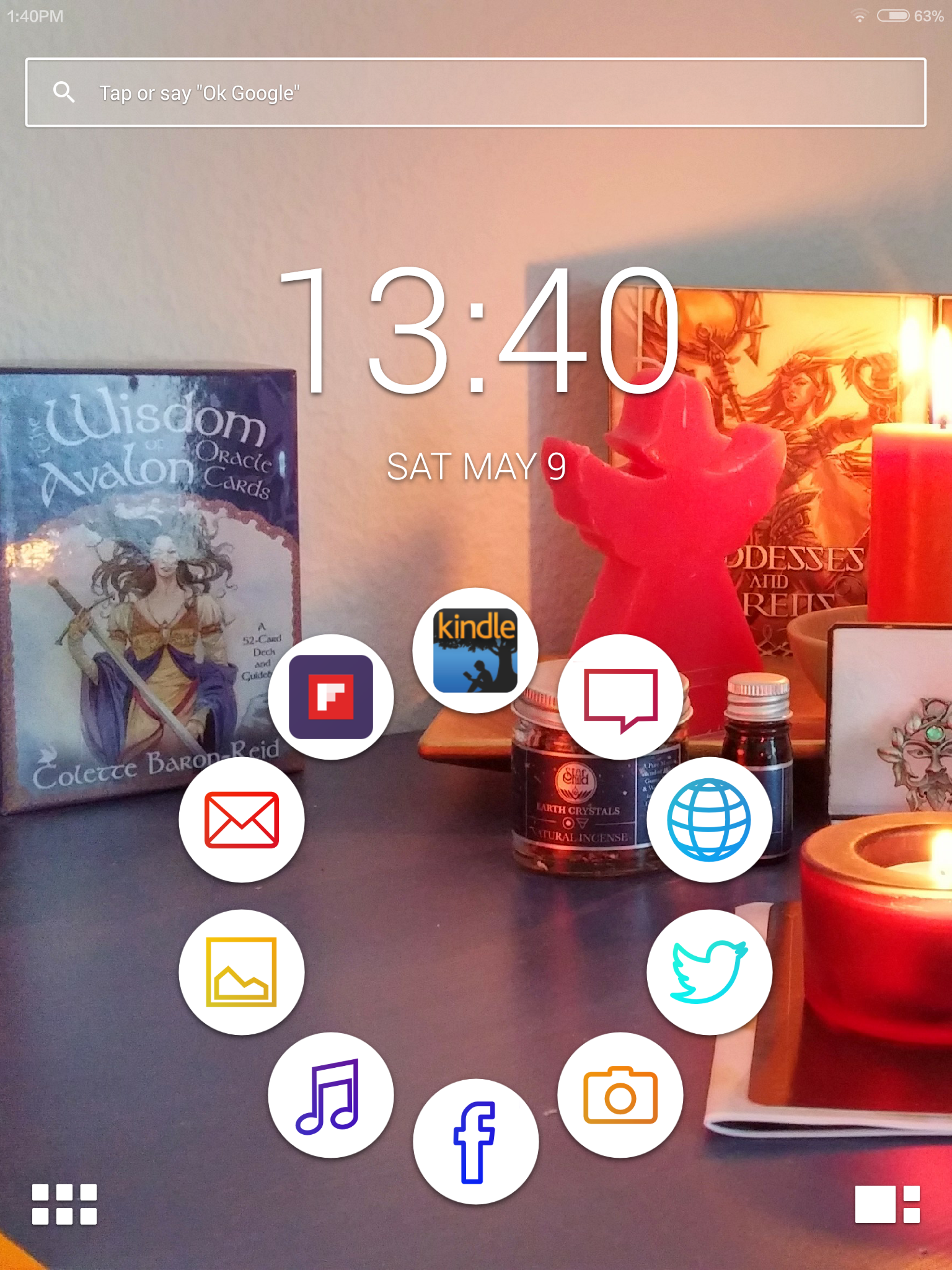Open the Kindle app
The width and height of the screenshot is (952, 1270).
pos(475,651)
